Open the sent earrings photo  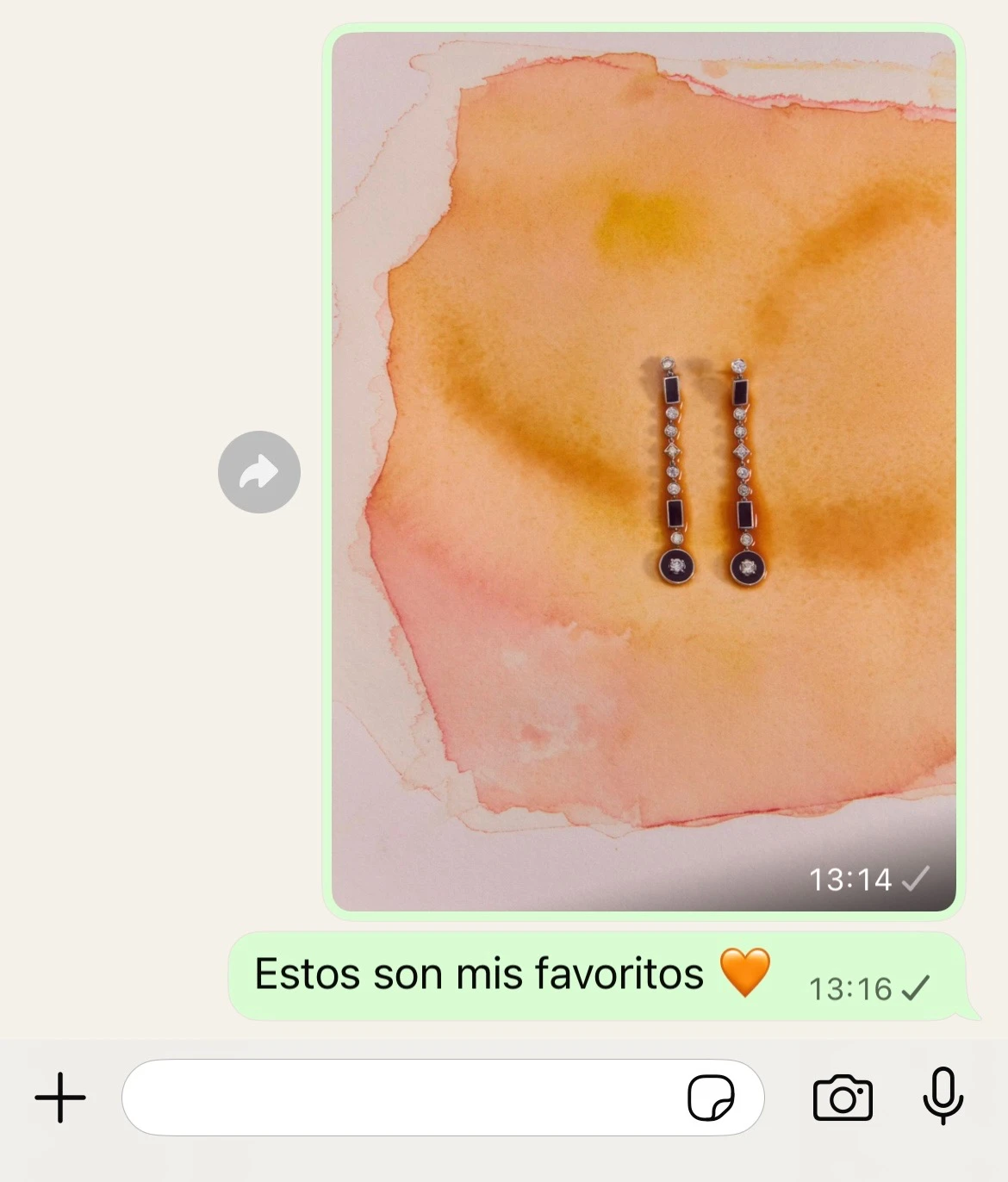tap(643, 472)
